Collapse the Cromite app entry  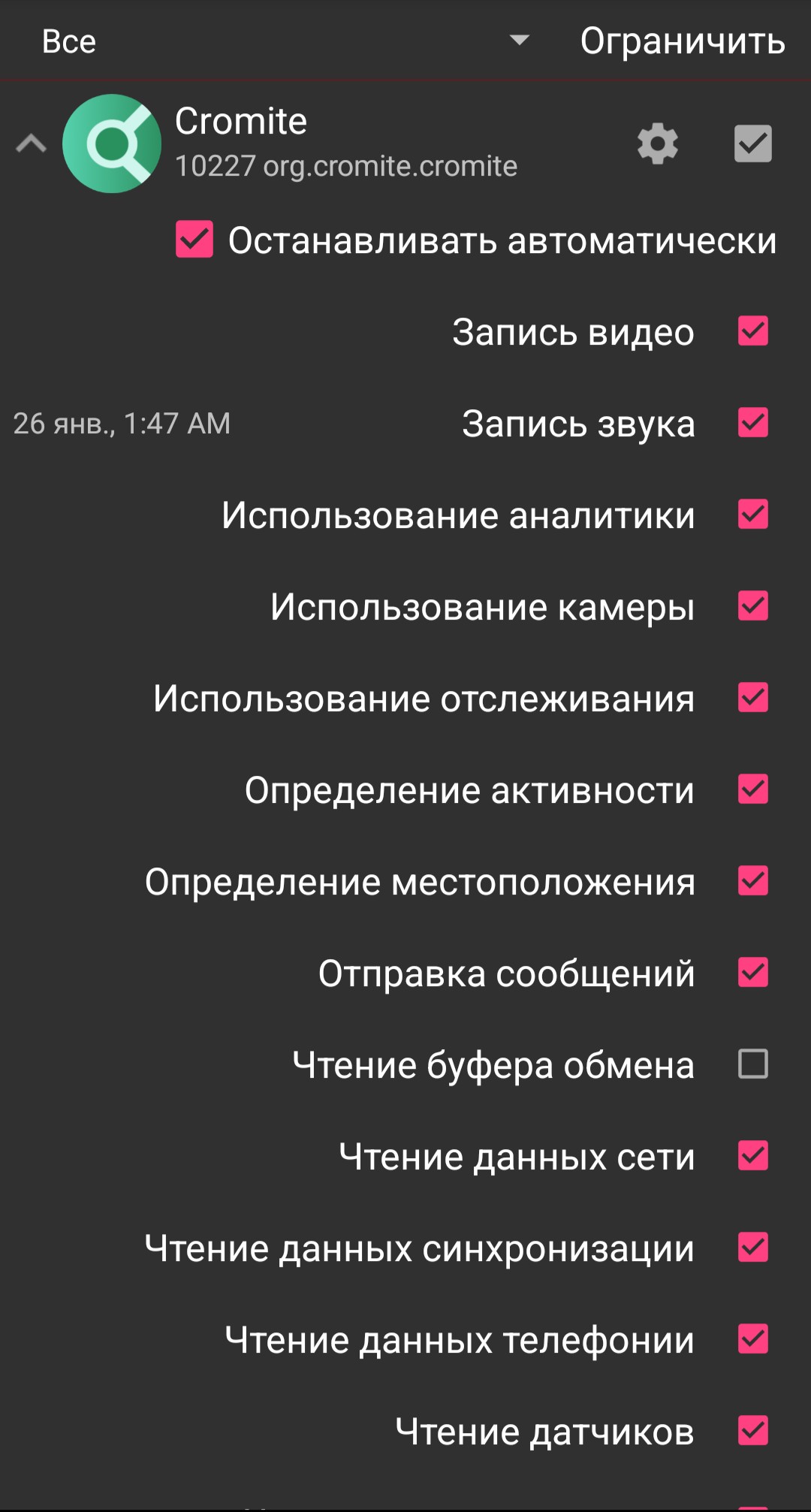tap(32, 143)
